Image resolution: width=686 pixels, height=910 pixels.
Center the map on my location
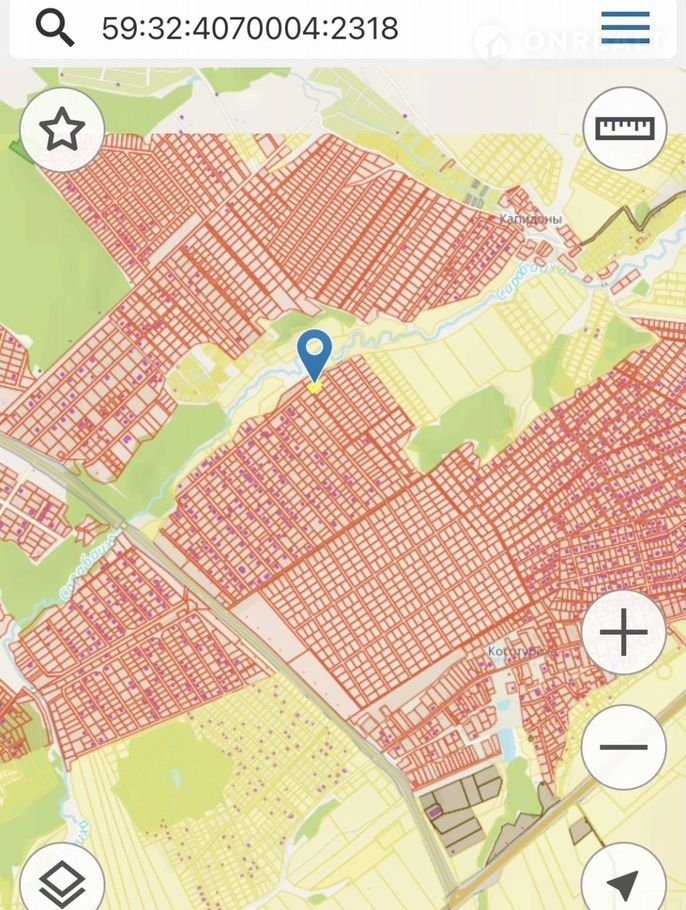(624, 882)
